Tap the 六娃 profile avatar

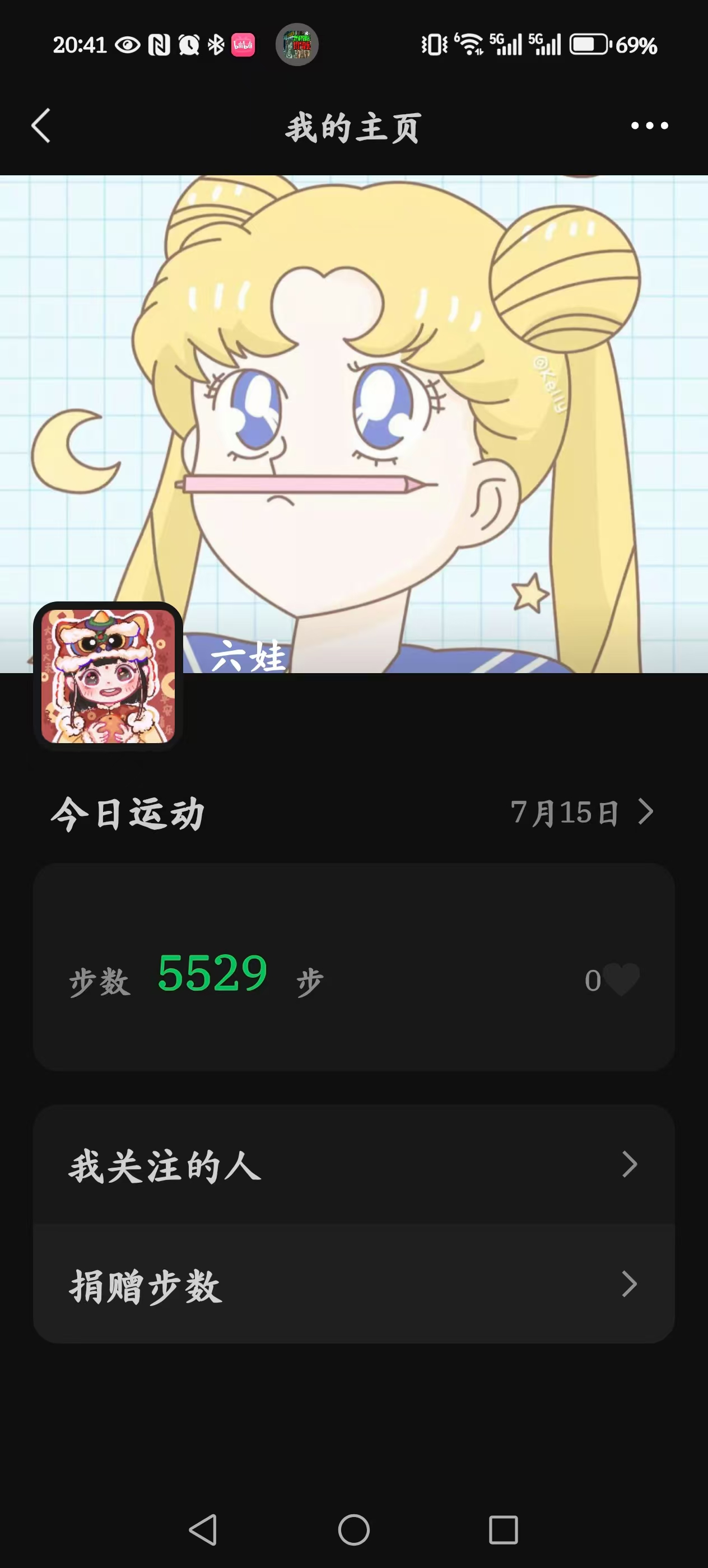[108, 676]
